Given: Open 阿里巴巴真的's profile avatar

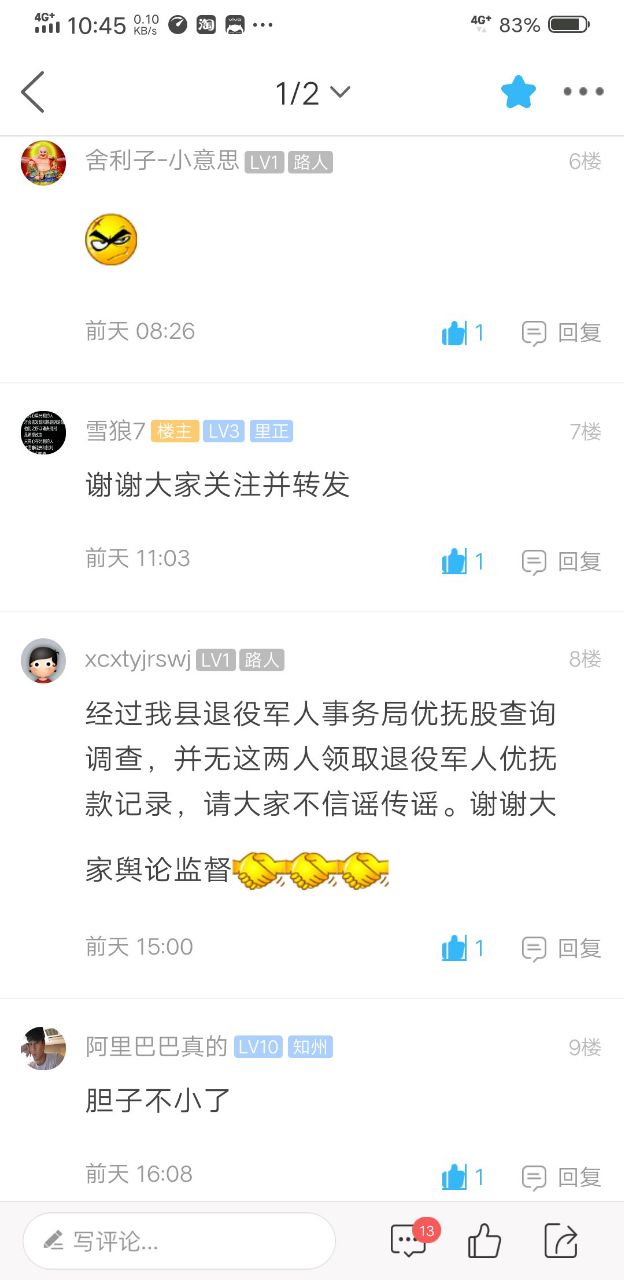Looking at the screenshot, I should pyautogui.click(x=43, y=1048).
